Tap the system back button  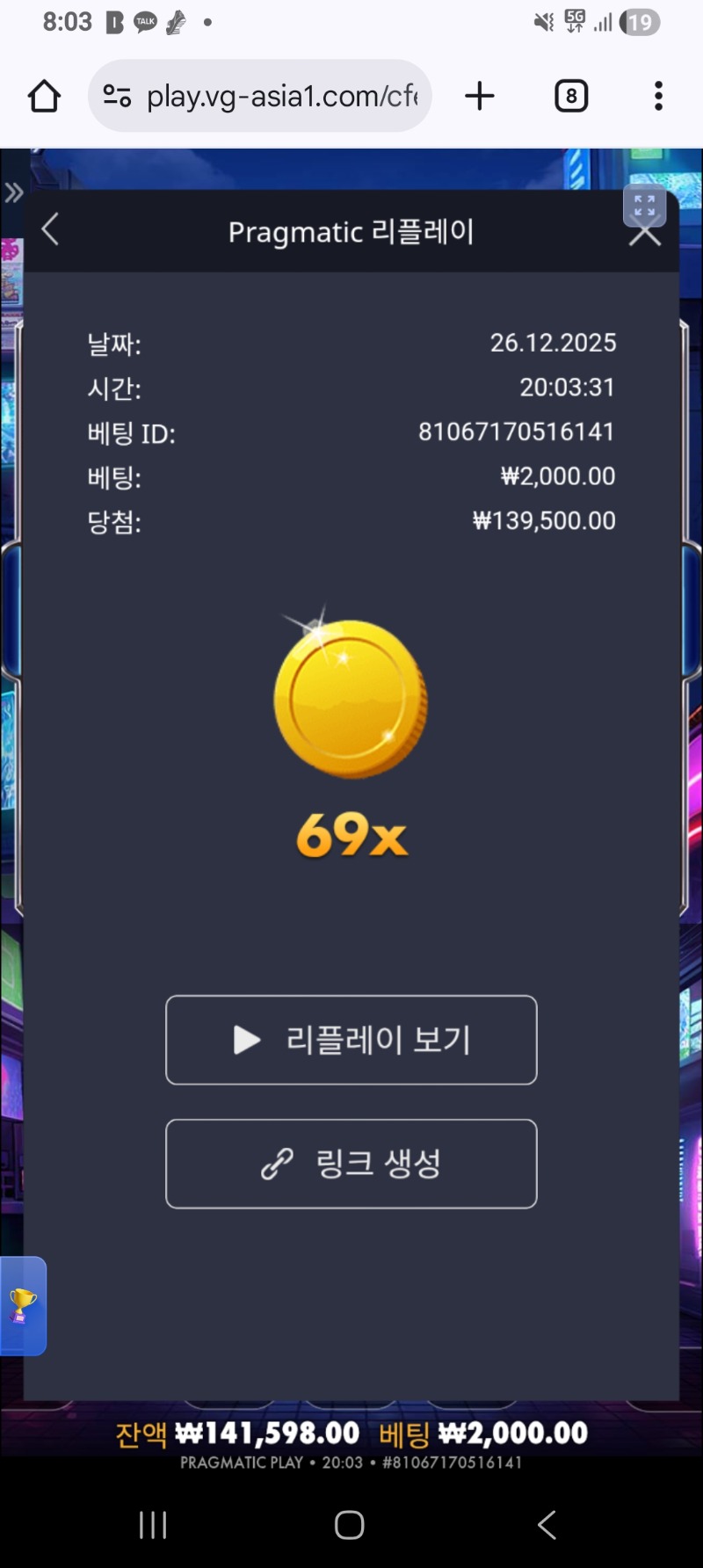pyautogui.click(x=547, y=1525)
